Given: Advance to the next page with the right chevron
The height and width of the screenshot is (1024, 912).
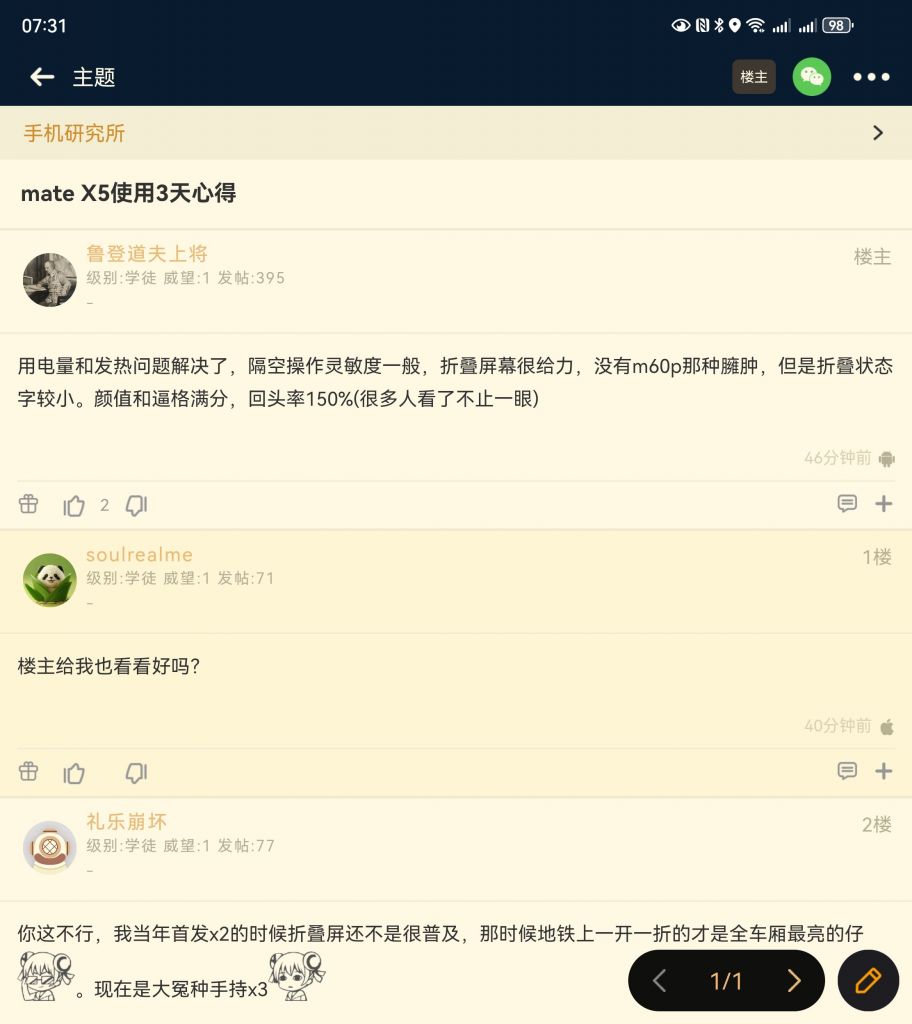Looking at the screenshot, I should click(x=795, y=981).
